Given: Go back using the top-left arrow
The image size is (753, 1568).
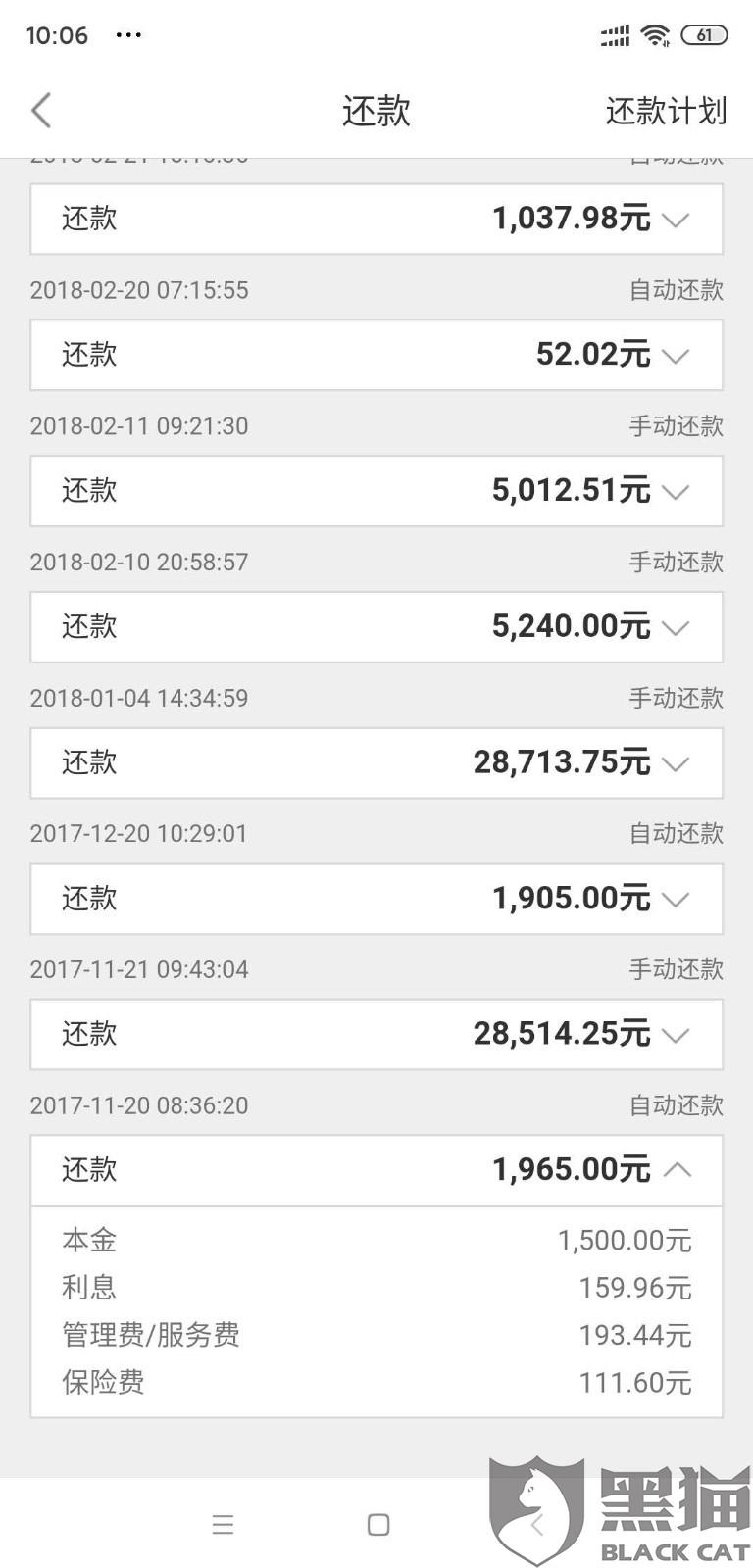Looking at the screenshot, I should tap(41, 111).
